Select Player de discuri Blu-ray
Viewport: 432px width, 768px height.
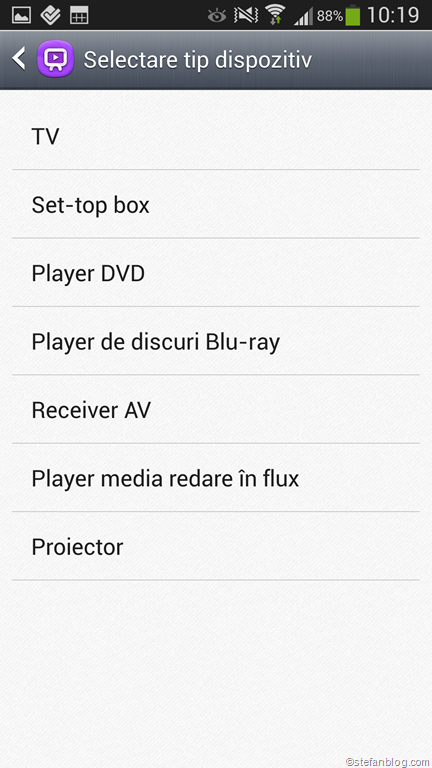coord(216,341)
